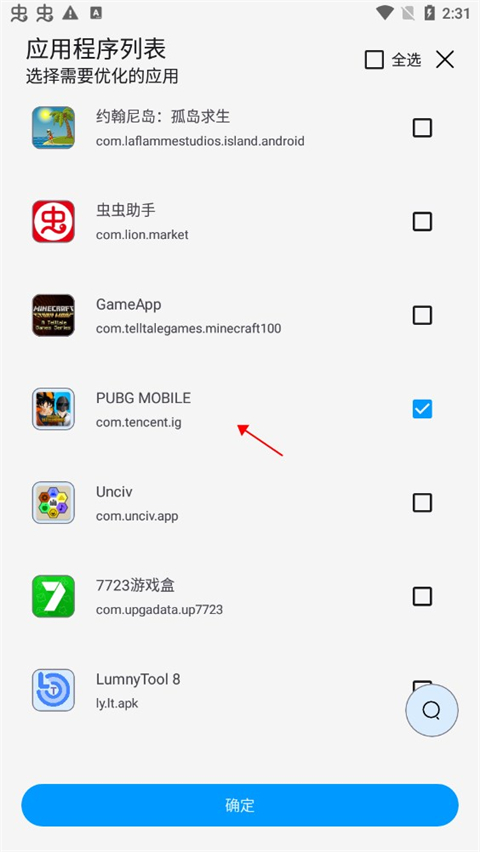The image size is (480, 852).
Task: Open the floating search button
Action: tap(432, 710)
